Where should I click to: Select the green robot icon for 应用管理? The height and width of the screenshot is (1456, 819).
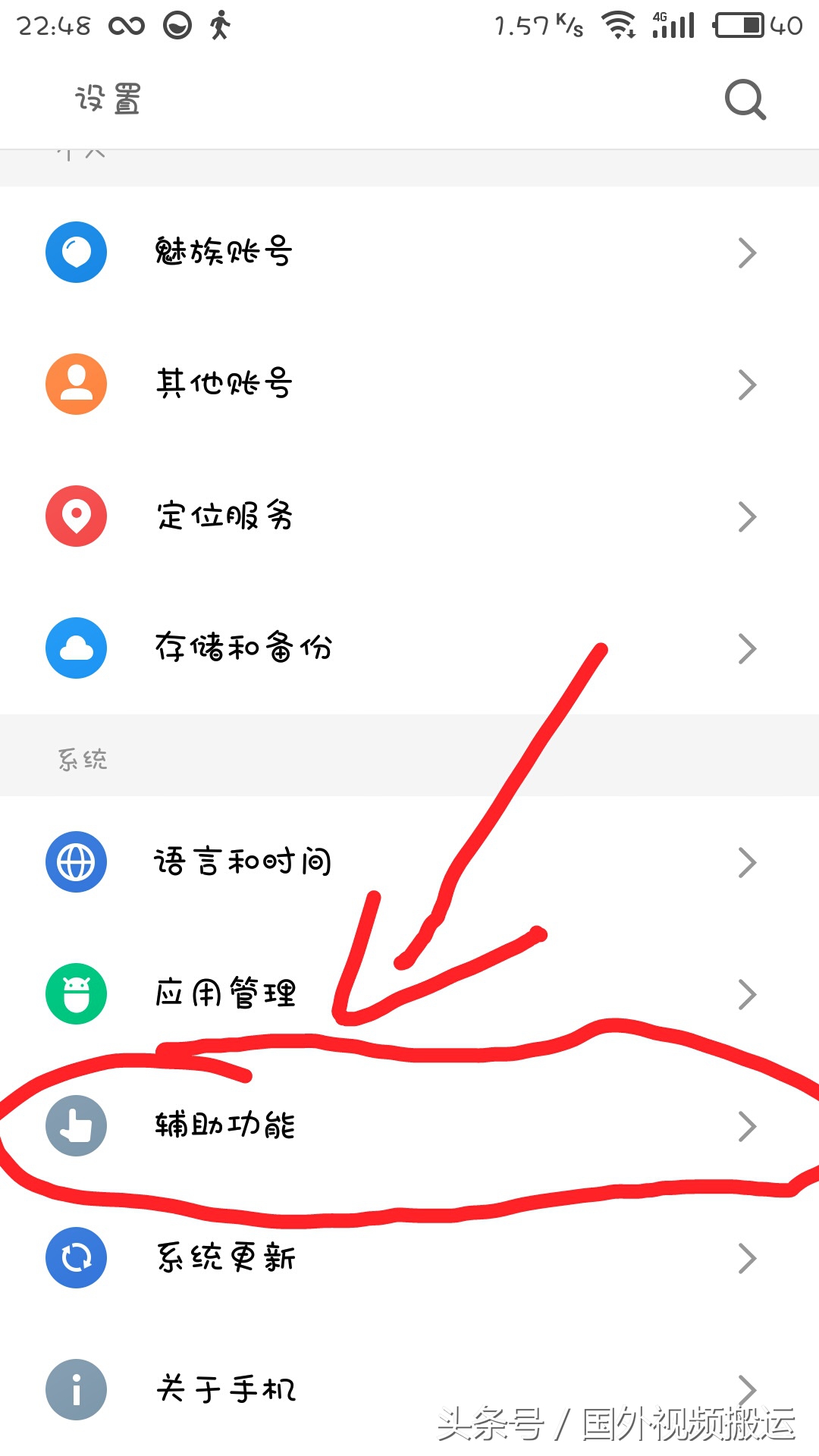pos(75,993)
